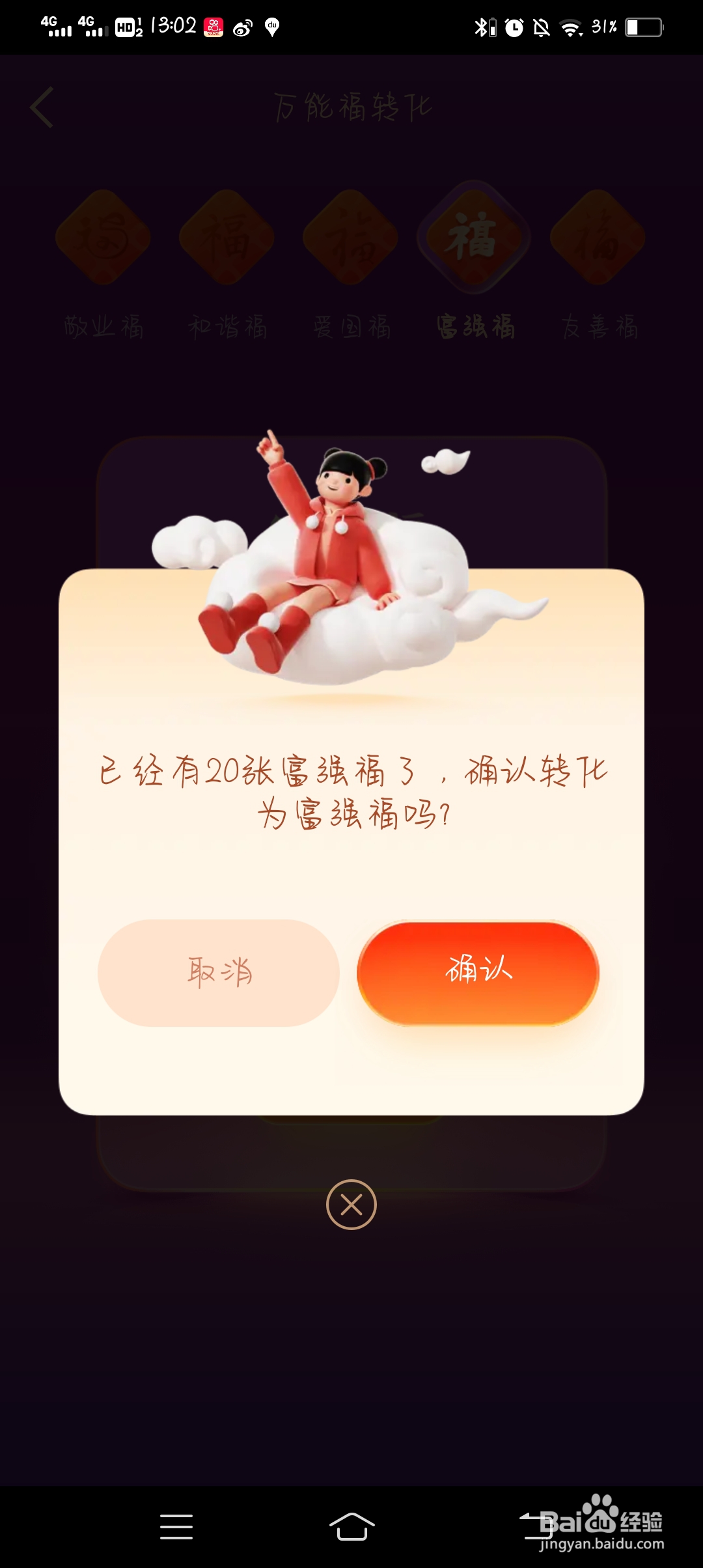703x1568 pixels.
Task: Dismiss the popup with the circular X
Action: tap(351, 1205)
